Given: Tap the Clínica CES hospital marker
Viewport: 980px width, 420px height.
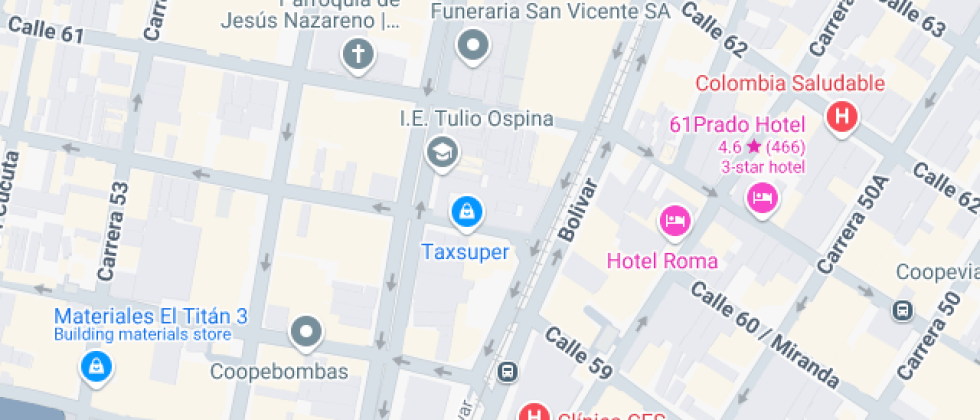Looking at the screenshot, I should click(x=535, y=413).
